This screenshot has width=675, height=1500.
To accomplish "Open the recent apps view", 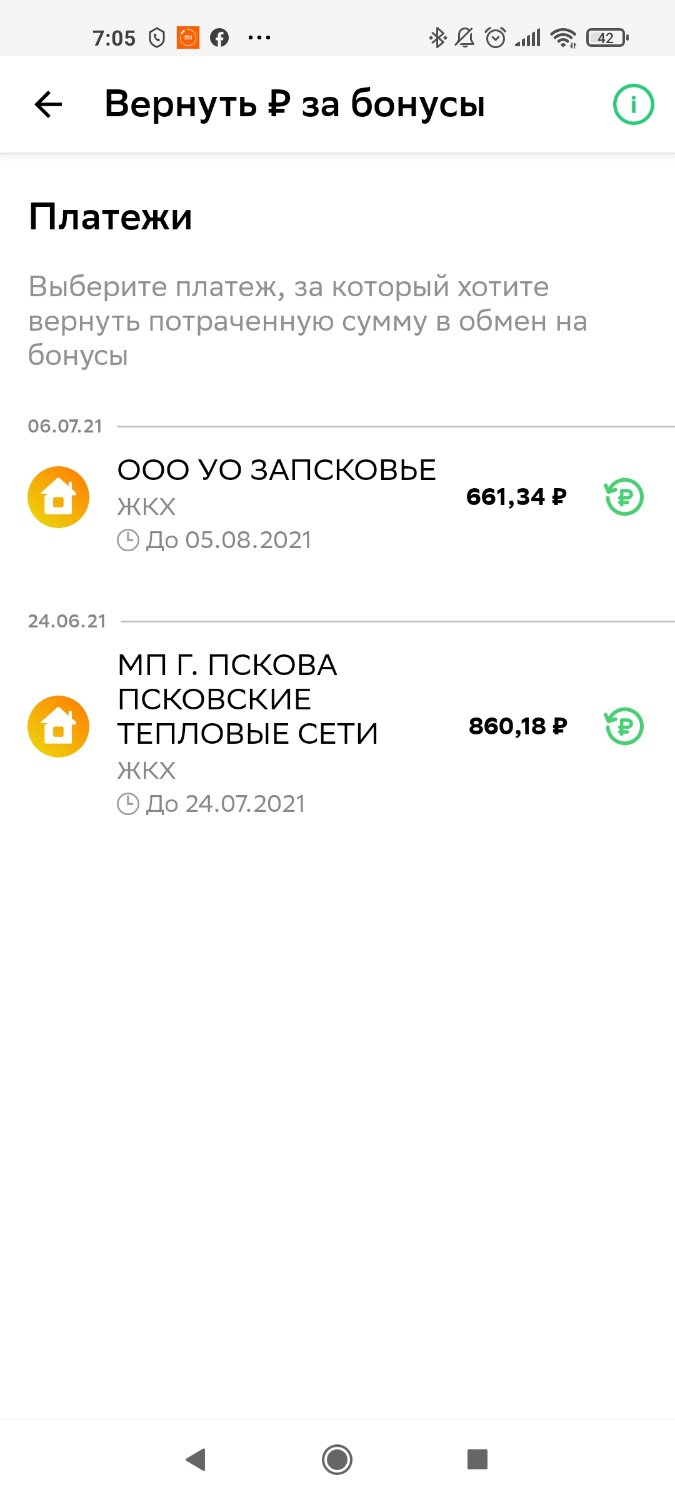I will tap(477, 1460).
